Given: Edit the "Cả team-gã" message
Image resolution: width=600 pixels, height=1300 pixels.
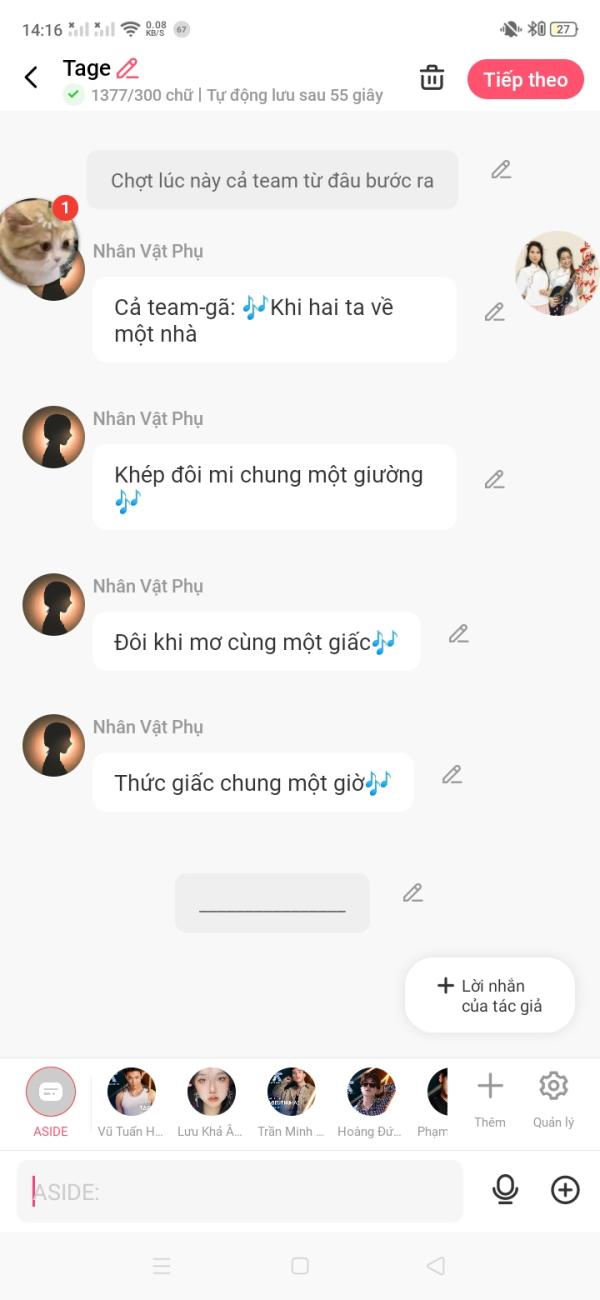Looking at the screenshot, I should point(494,312).
